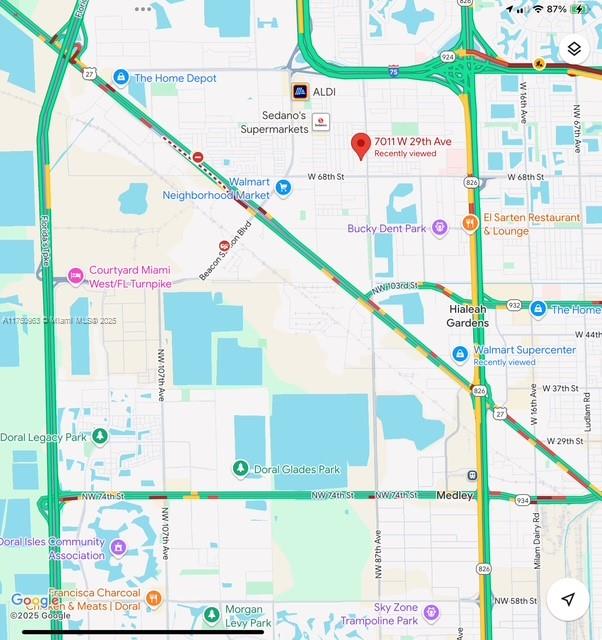Open the map layers button
Viewport: 602px width, 640px height.
coord(573,48)
